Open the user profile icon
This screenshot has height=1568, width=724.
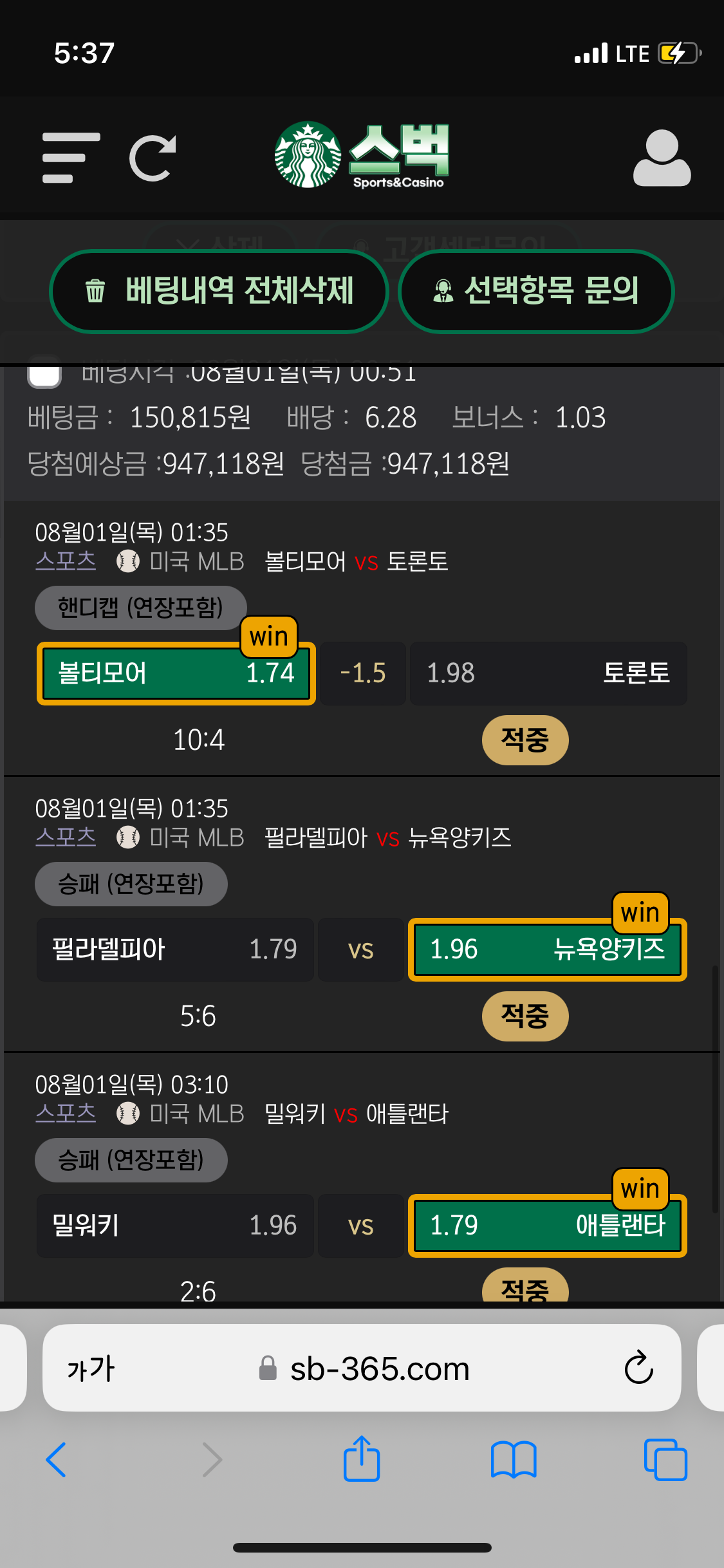tap(662, 158)
